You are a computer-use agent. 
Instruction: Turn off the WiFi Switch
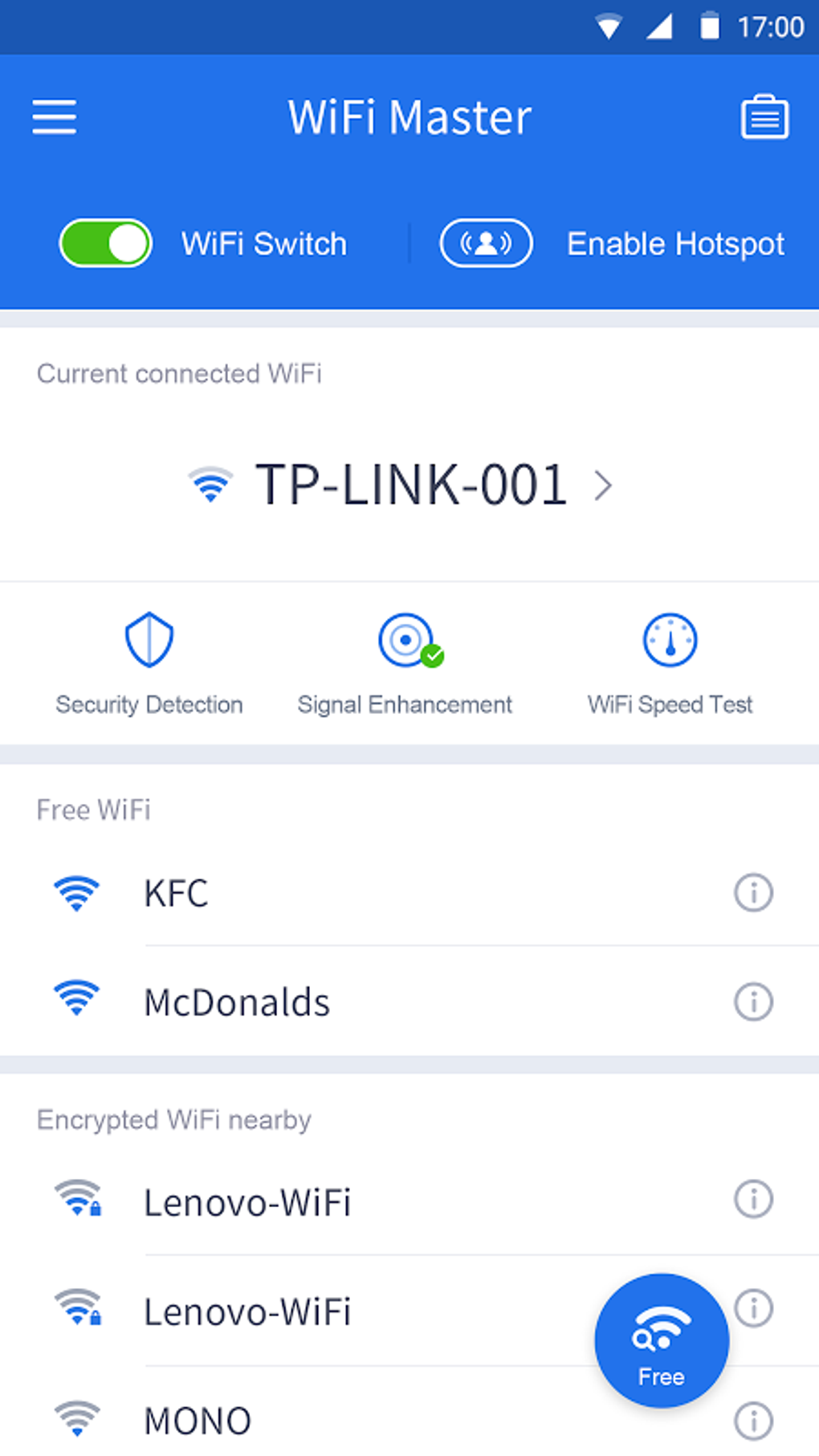click(x=106, y=243)
